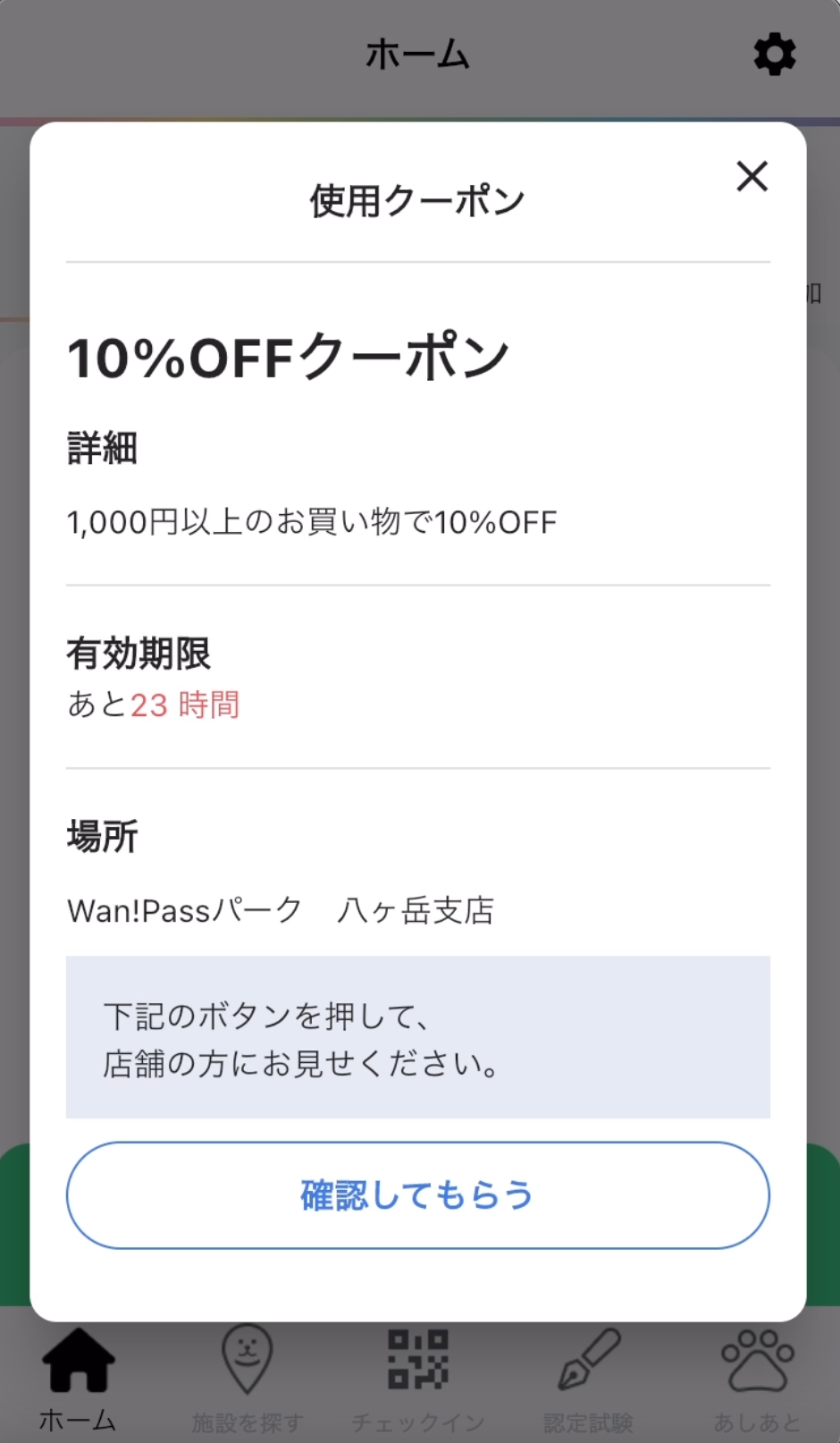Switch to the 施設を探す tab

click(248, 1377)
